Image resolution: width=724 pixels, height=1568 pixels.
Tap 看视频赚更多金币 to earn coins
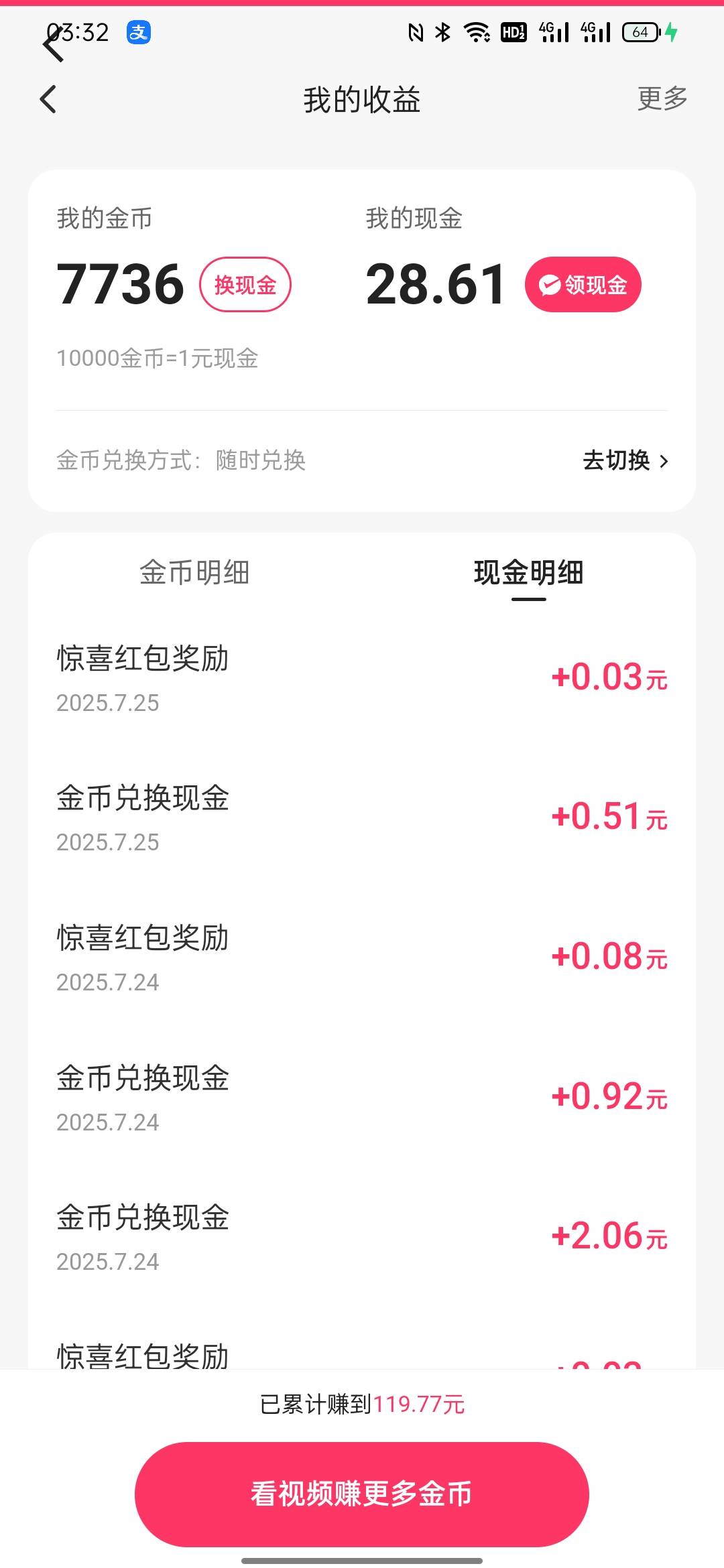tap(362, 1494)
